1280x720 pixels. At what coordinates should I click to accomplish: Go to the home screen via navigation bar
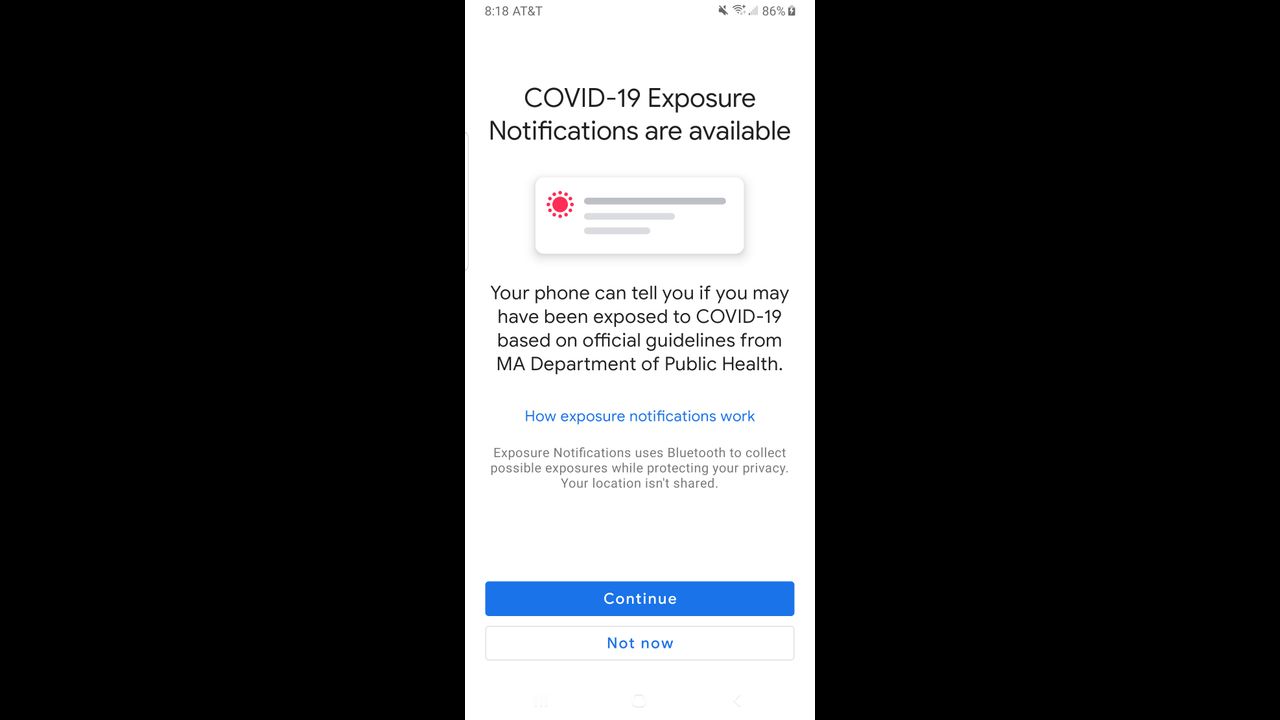(x=639, y=701)
